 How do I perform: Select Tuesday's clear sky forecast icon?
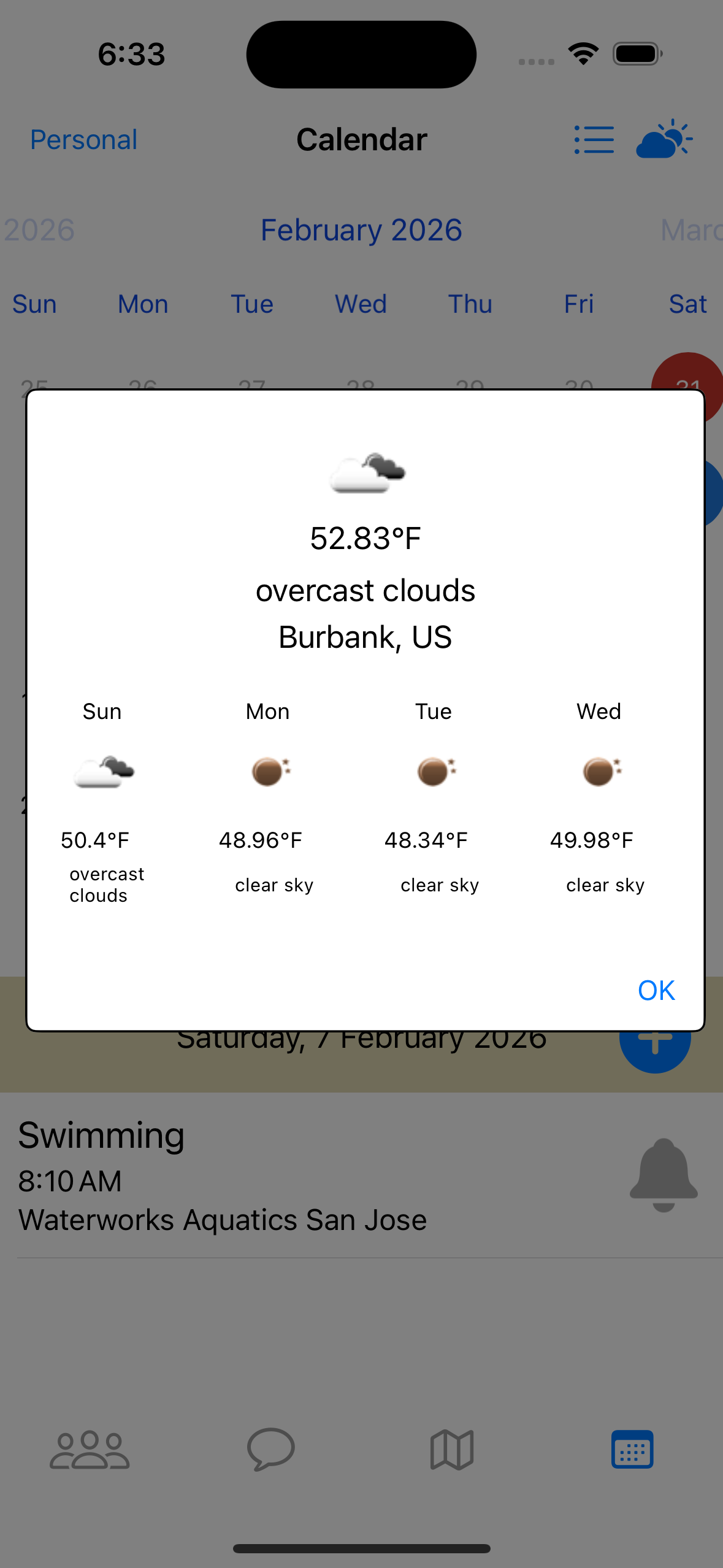(434, 772)
